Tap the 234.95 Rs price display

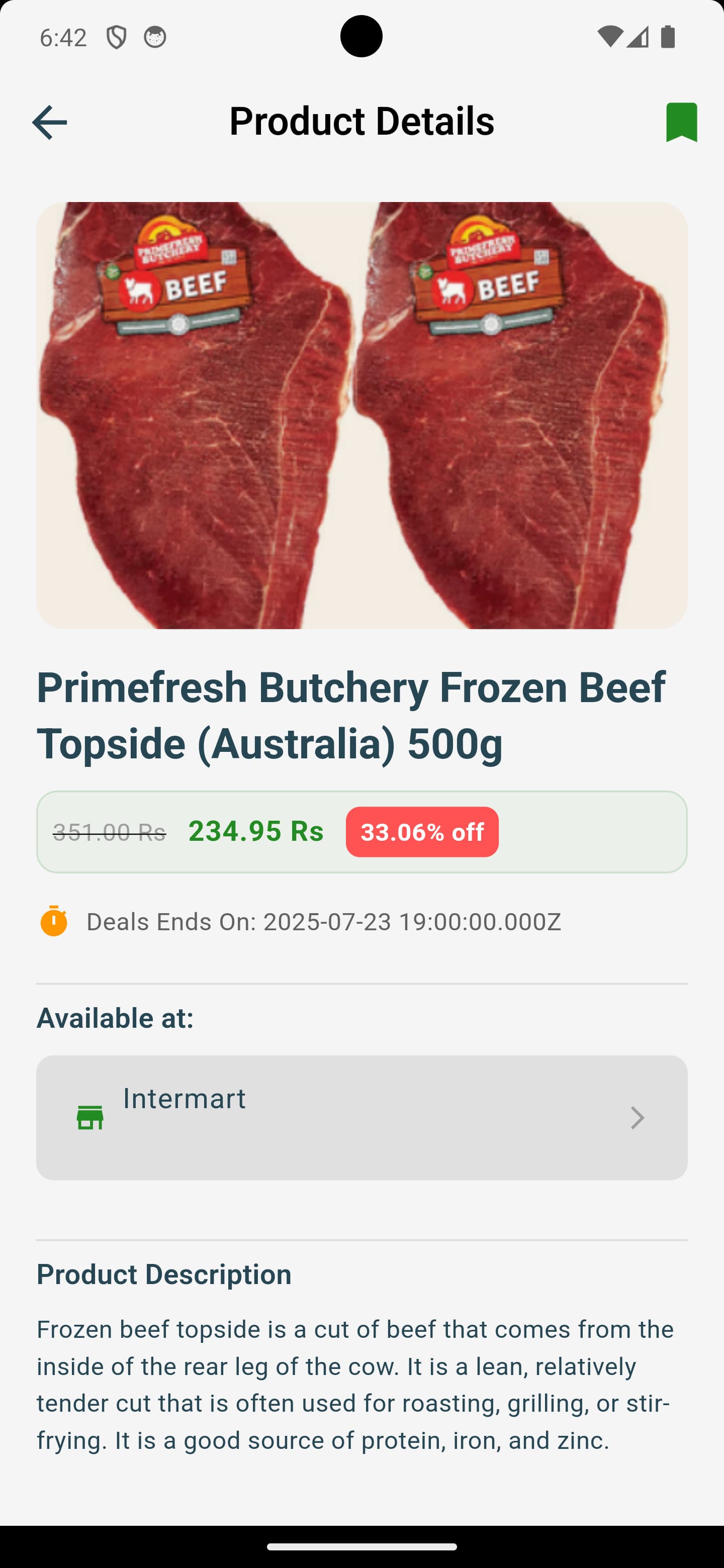[255, 831]
